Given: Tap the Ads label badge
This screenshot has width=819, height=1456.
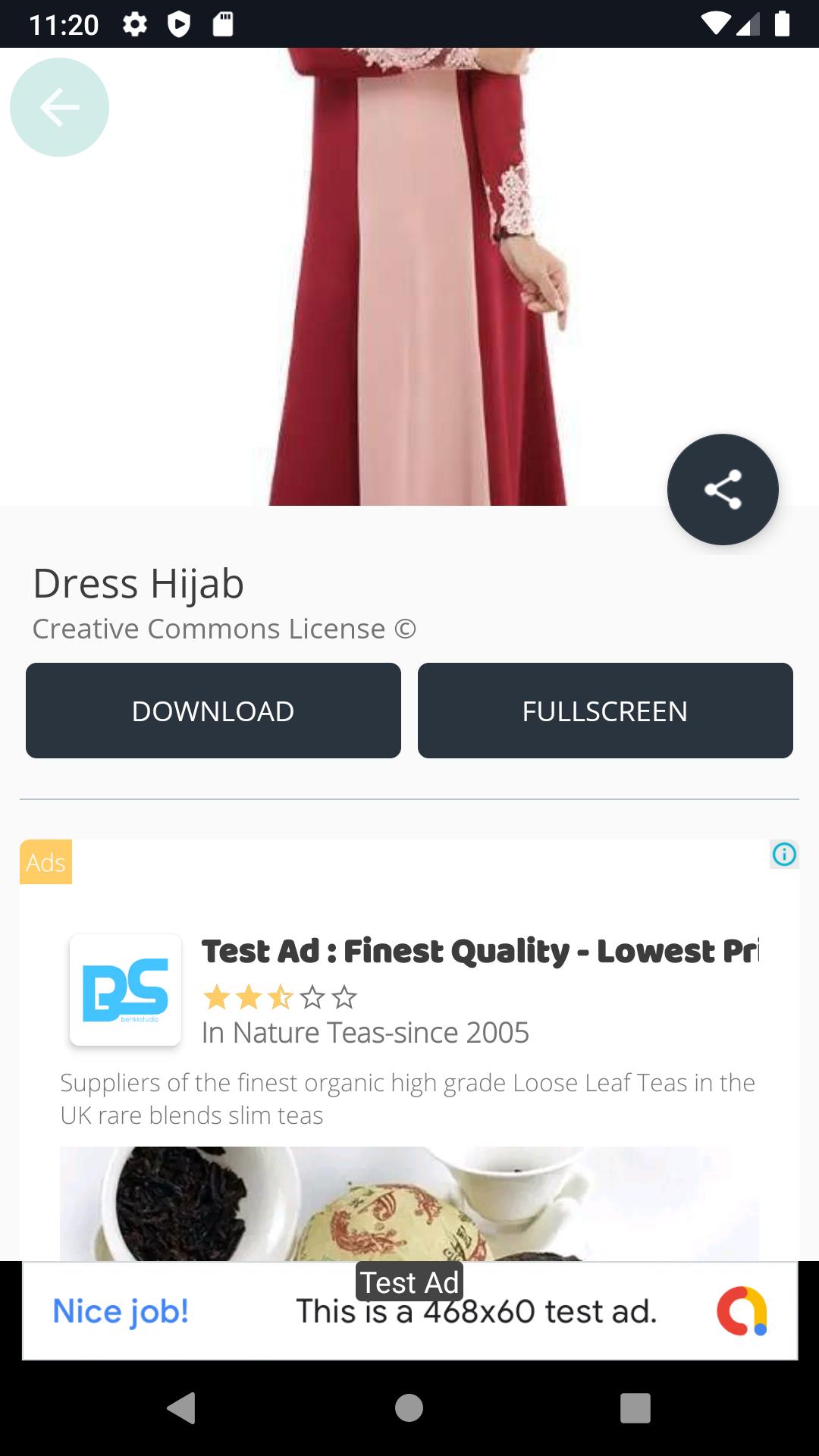Looking at the screenshot, I should tap(45, 862).
